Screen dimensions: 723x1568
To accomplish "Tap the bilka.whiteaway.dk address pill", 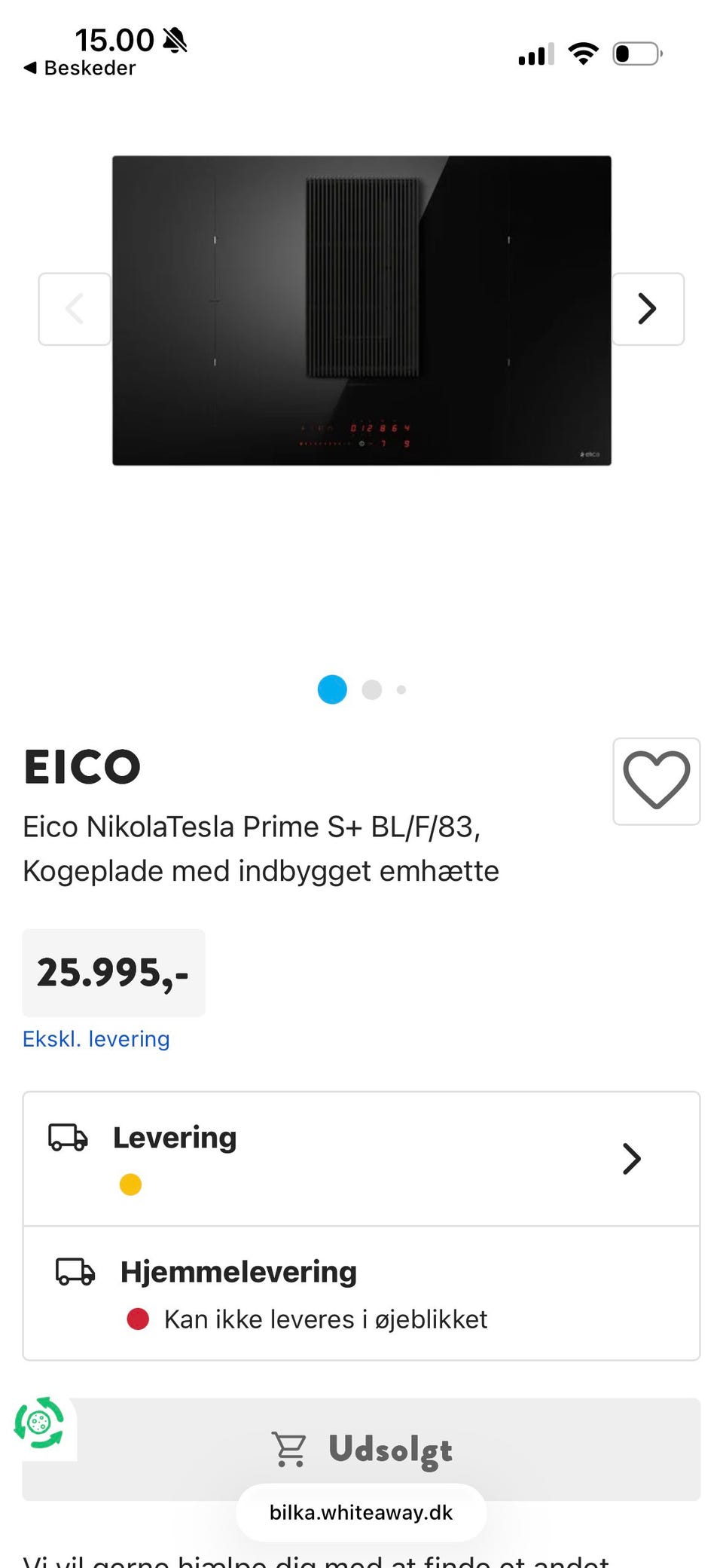I will (361, 1513).
